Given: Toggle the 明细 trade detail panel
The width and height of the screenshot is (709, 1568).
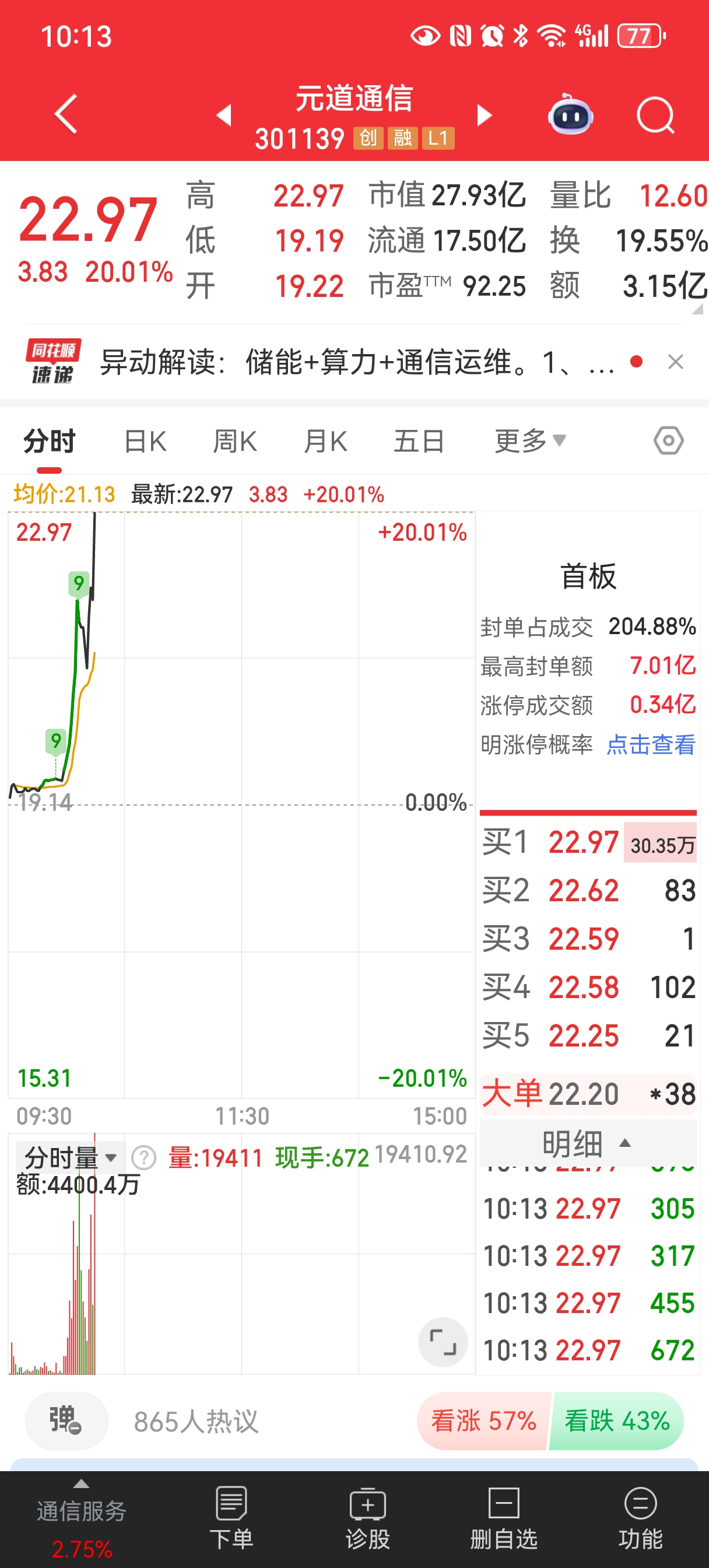Looking at the screenshot, I should coord(587,1144).
